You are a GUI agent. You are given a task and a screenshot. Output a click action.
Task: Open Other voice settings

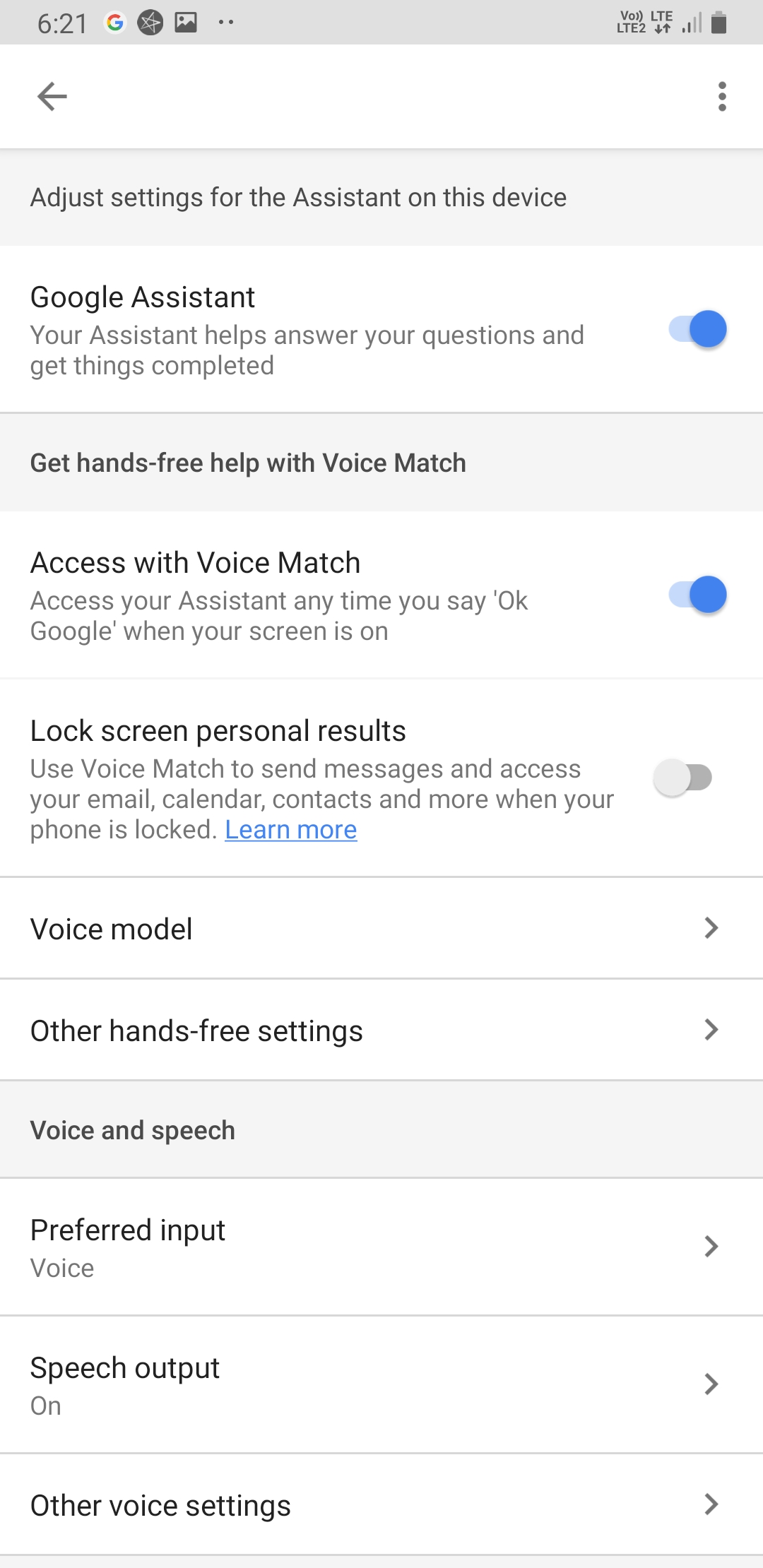(x=381, y=1504)
